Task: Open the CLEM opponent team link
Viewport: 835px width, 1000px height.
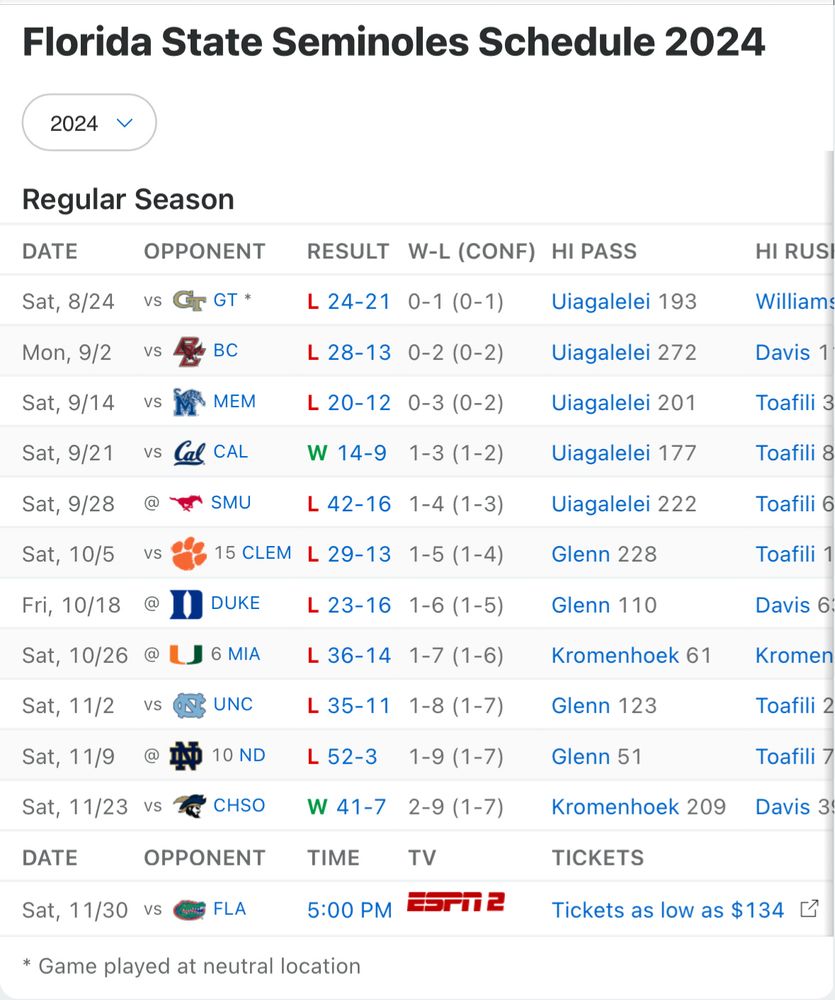Action: click(267, 553)
